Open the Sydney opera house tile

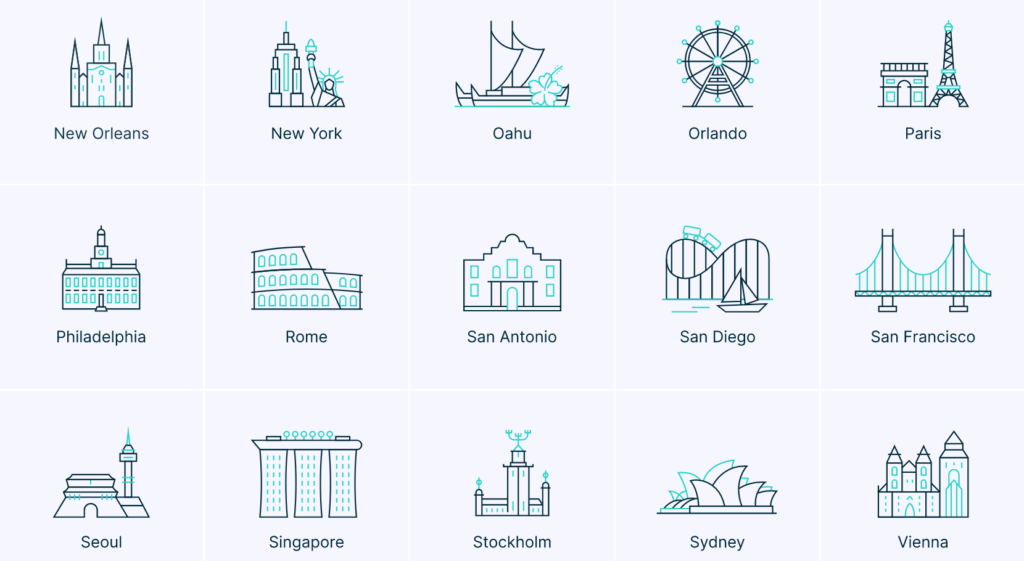(x=717, y=490)
